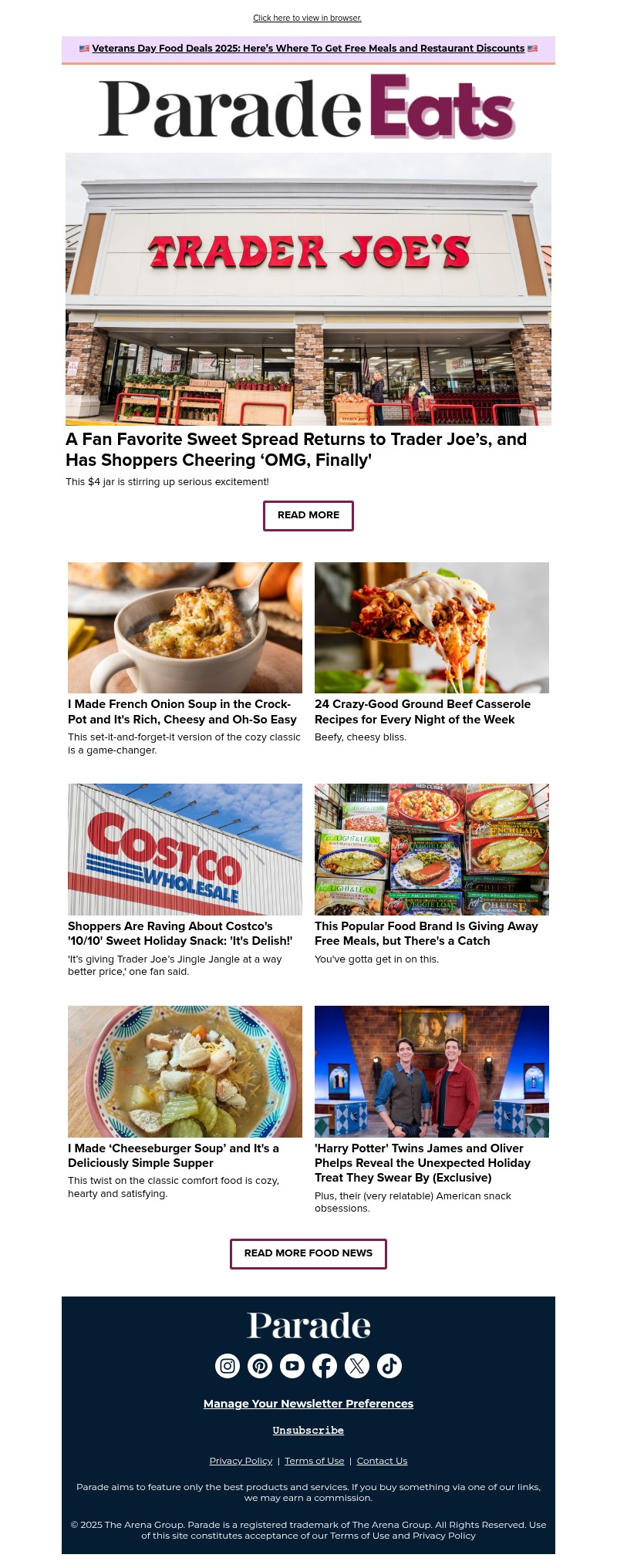The height and width of the screenshot is (1568, 617).
Task: Click the Parade logo in the footer
Action: click(x=308, y=1324)
